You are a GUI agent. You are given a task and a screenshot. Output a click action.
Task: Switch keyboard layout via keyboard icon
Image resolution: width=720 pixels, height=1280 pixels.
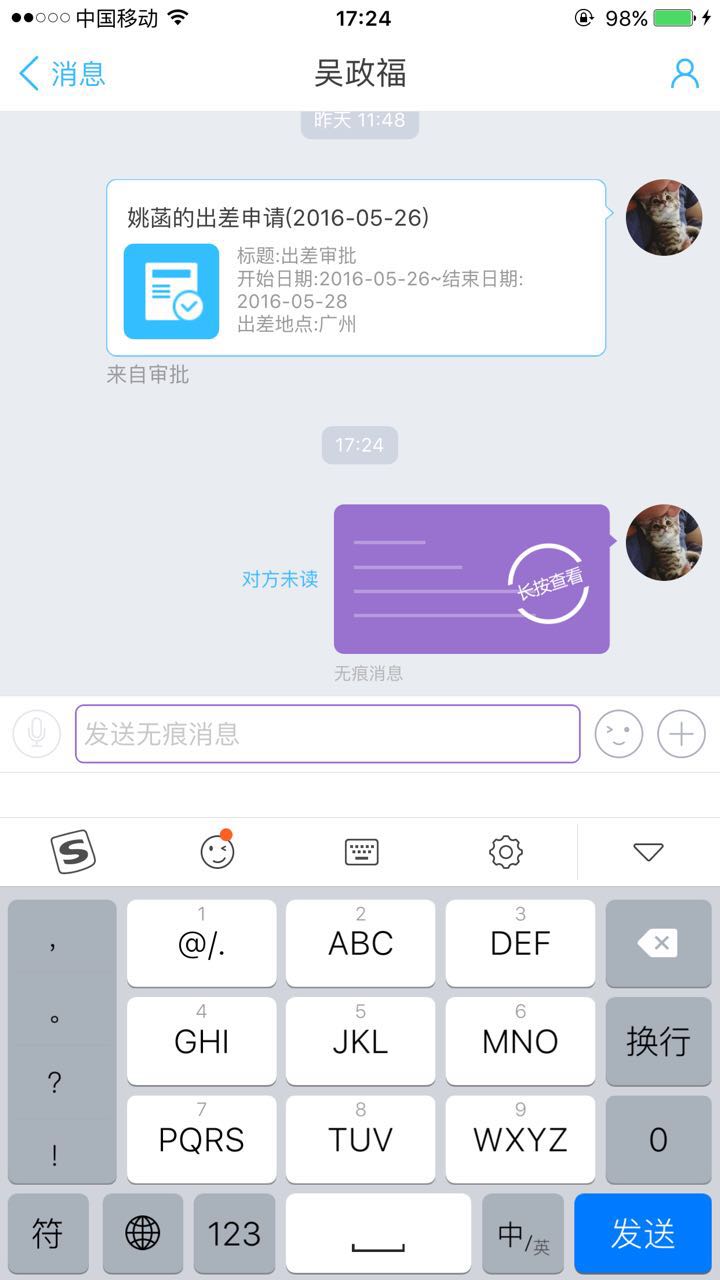pos(361,852)
